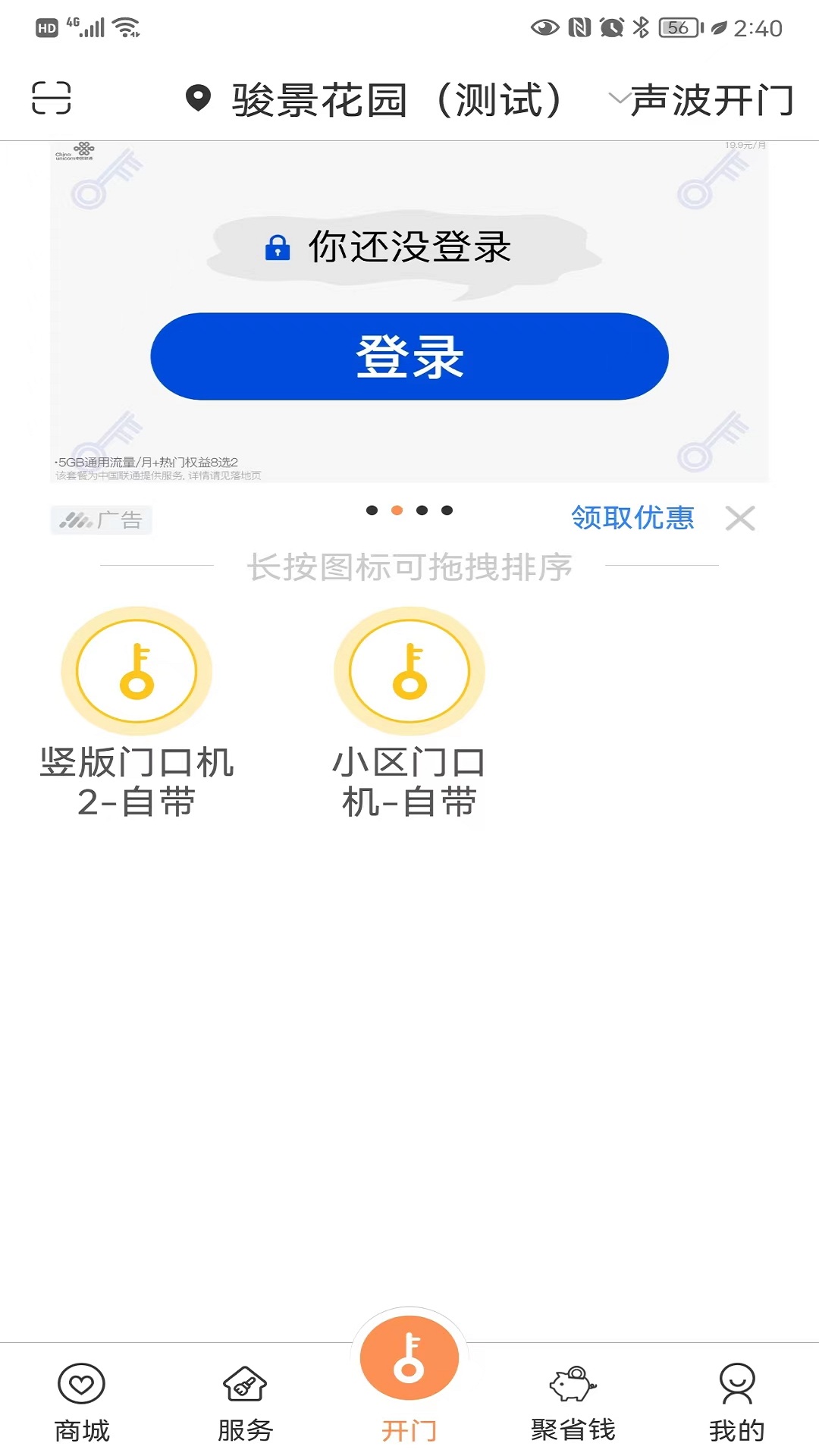Dismiss the ad with the X button
Screen dimensions: 819x1456
(x=741, y=518)
